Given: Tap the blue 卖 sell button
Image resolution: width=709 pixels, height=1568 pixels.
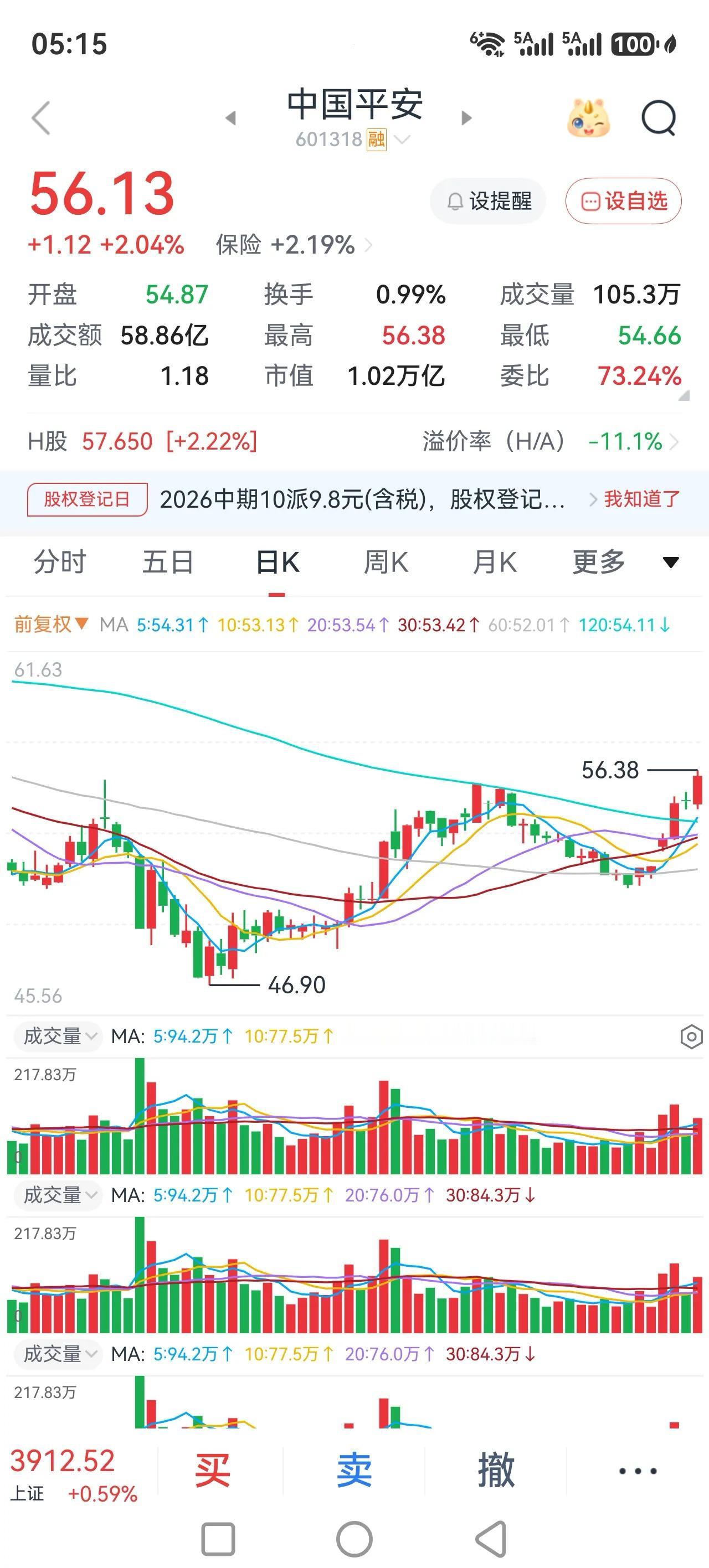Looking at the screenshot, I should point(354,1471).
